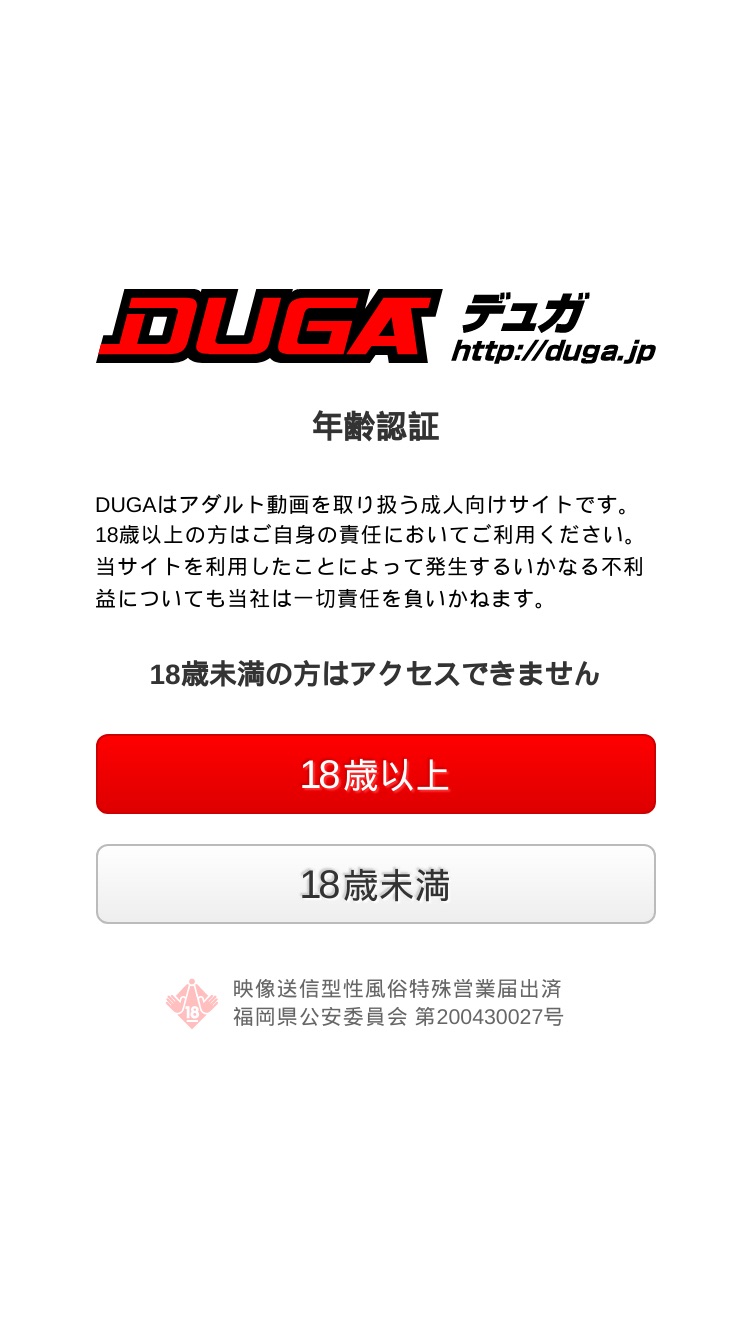Confirm age with the 18歳以上 button
This screenshot has width=750, height=1334.
pos(375,774)
